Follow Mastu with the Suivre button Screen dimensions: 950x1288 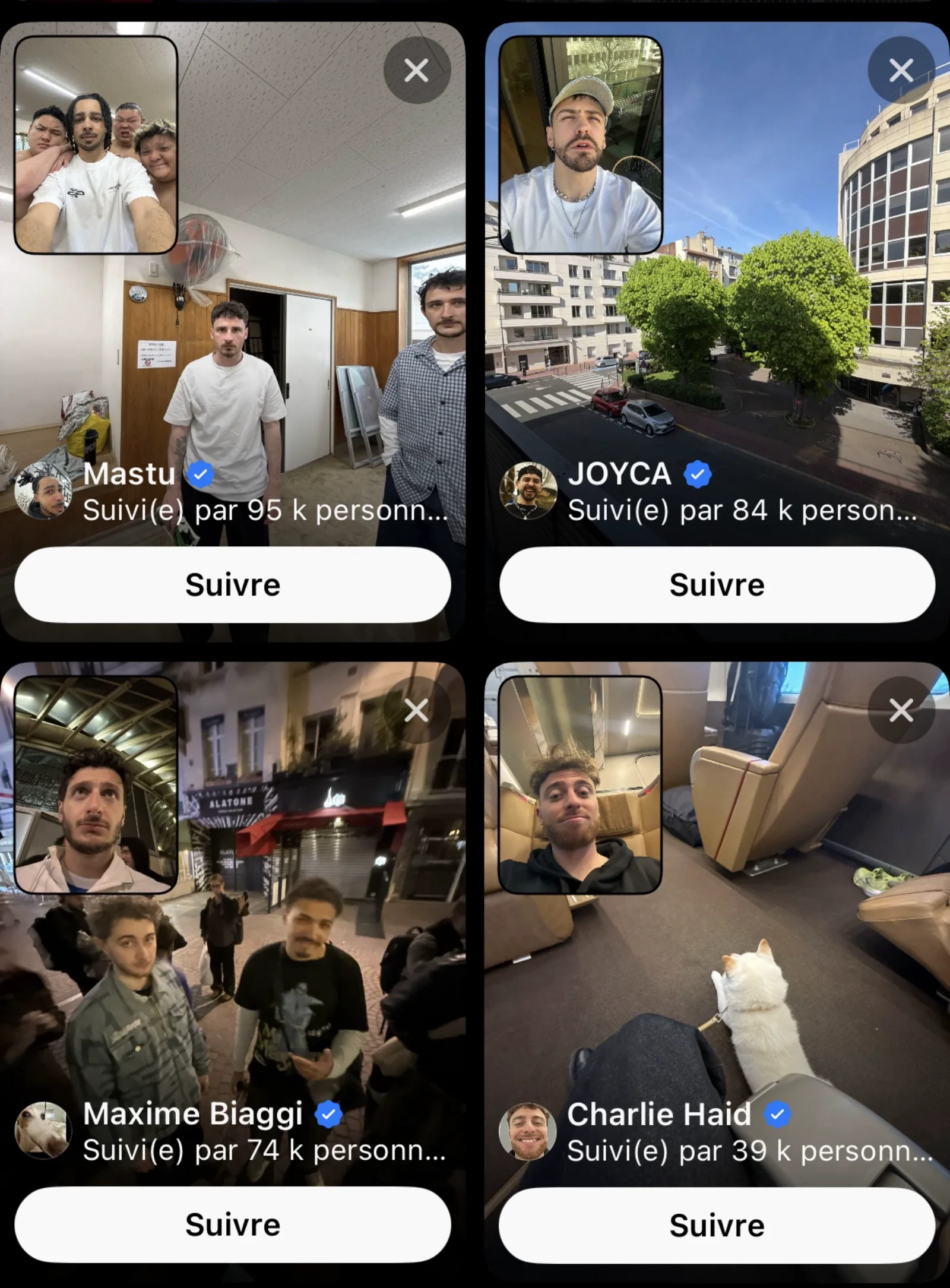[232, 585]
